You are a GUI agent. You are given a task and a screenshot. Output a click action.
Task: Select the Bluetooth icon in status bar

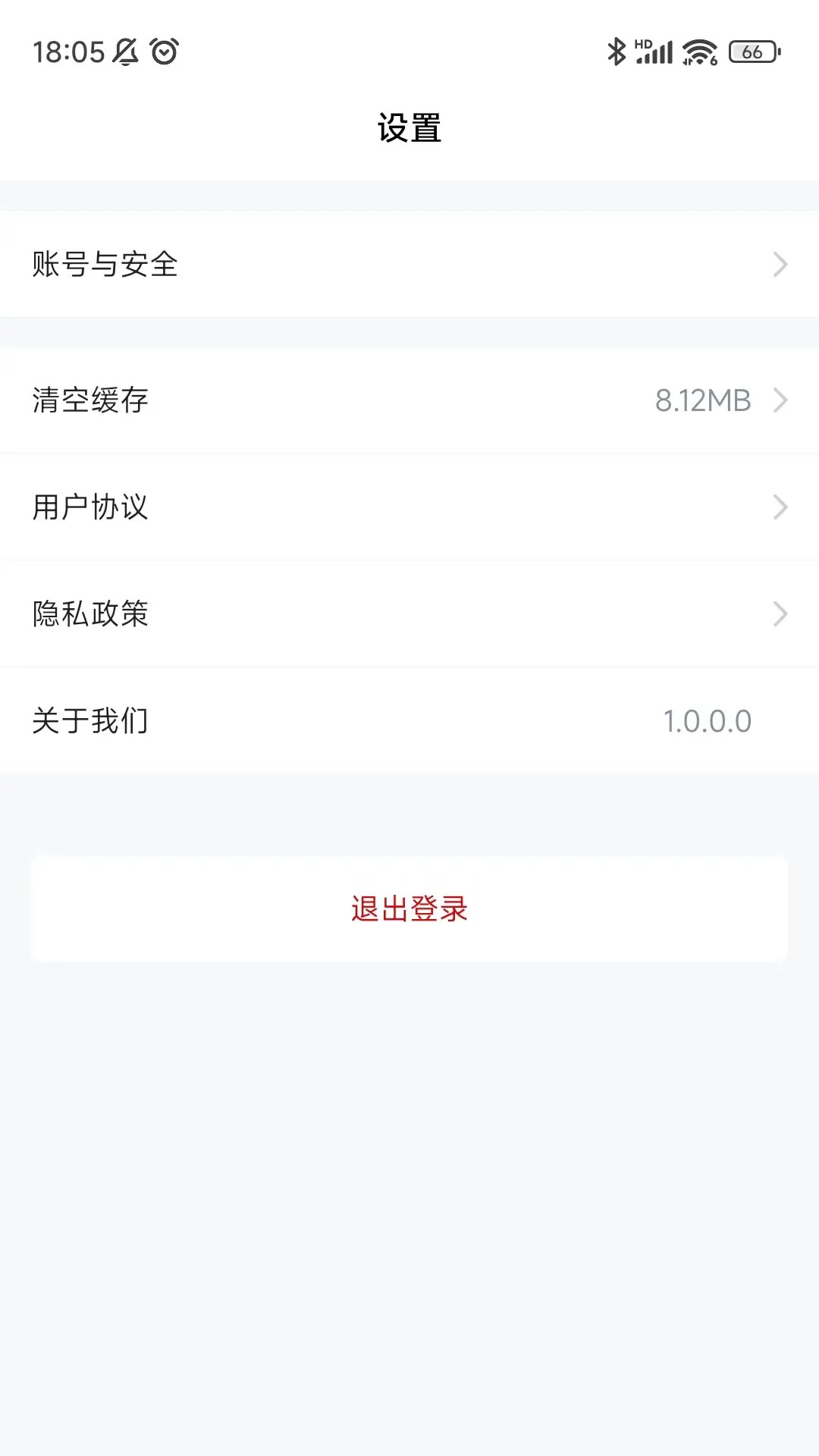point(616,52)
